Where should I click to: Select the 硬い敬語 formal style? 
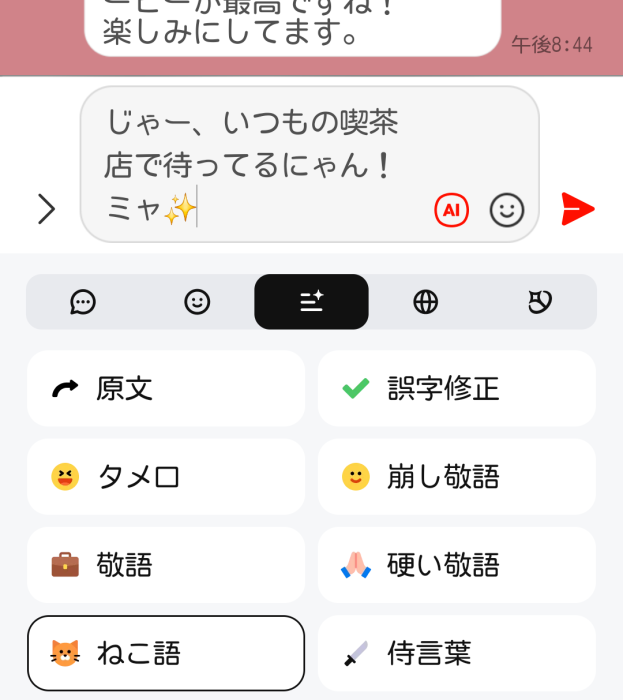click(457, 565)
